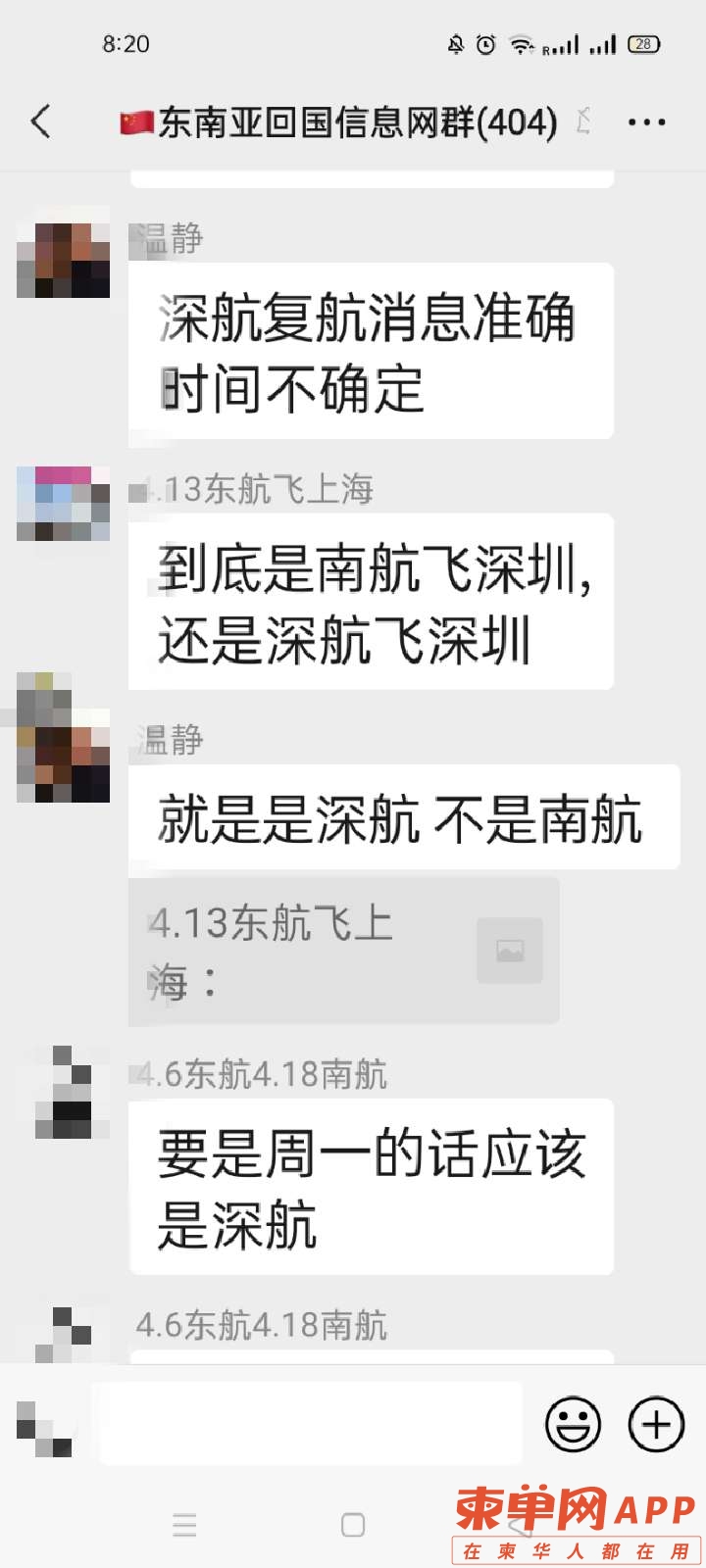This screenshot has height=1568, width=706.
Task: Tap the system home button
Action: [x=353, y=1525]
